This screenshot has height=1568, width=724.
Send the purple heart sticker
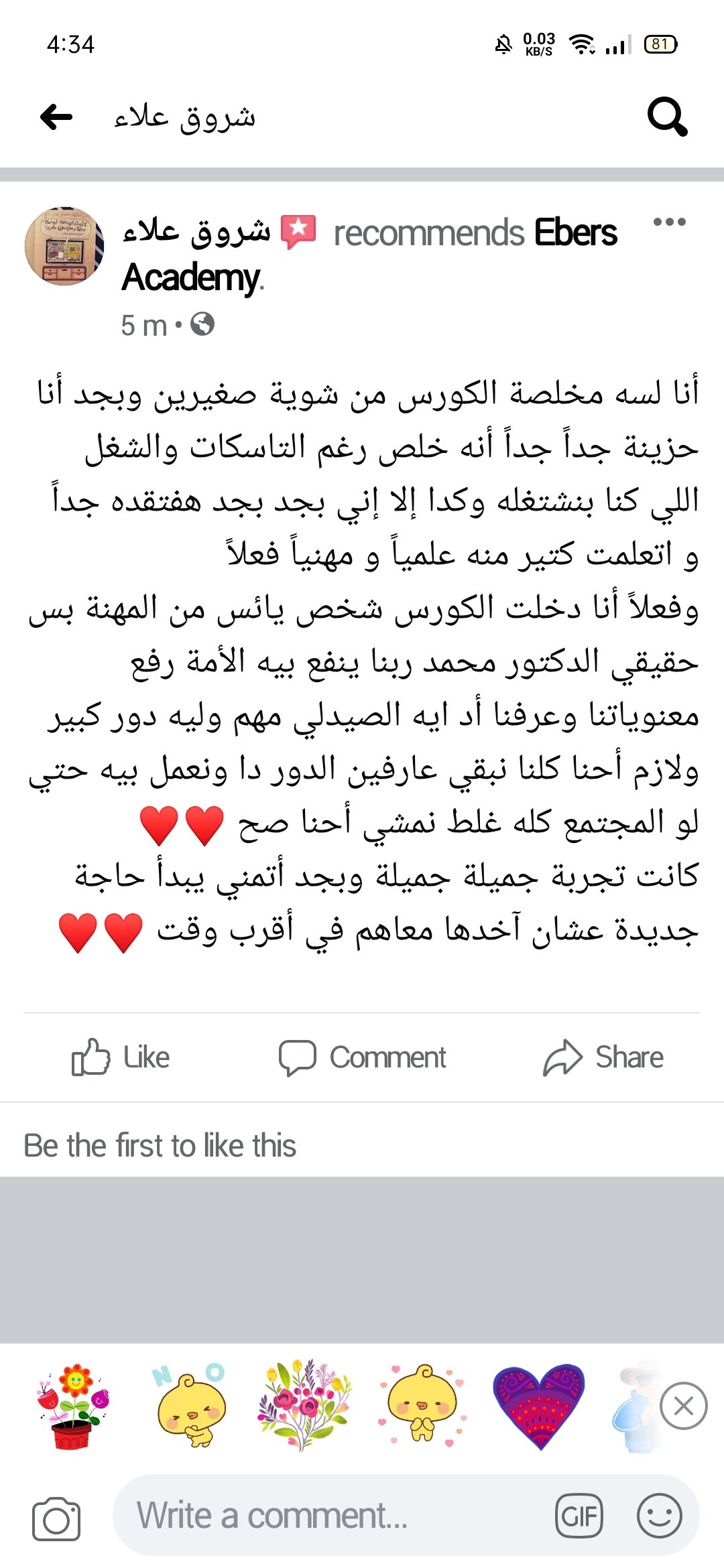[538, 1406]
